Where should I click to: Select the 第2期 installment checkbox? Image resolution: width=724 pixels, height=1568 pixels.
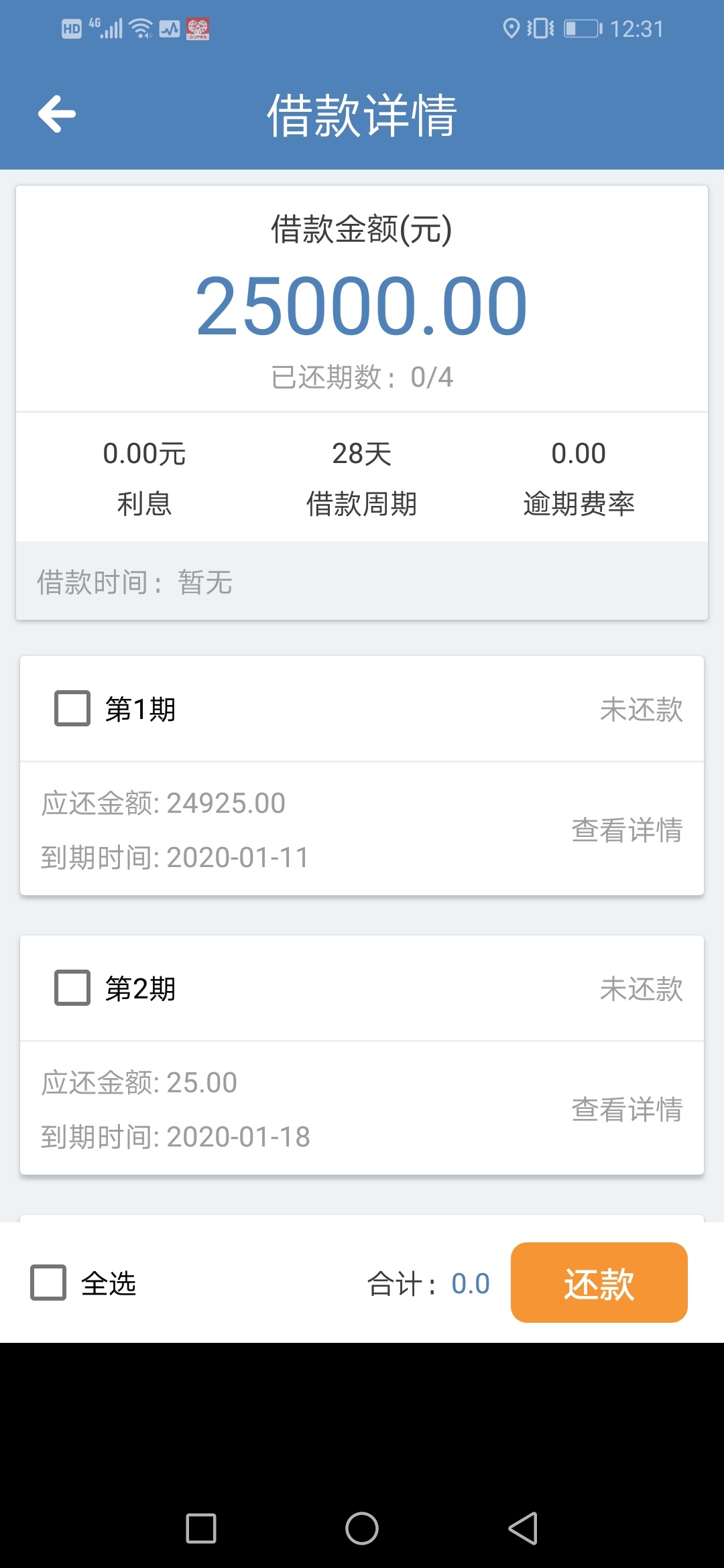pyautogui.click(x=72, y=988)
